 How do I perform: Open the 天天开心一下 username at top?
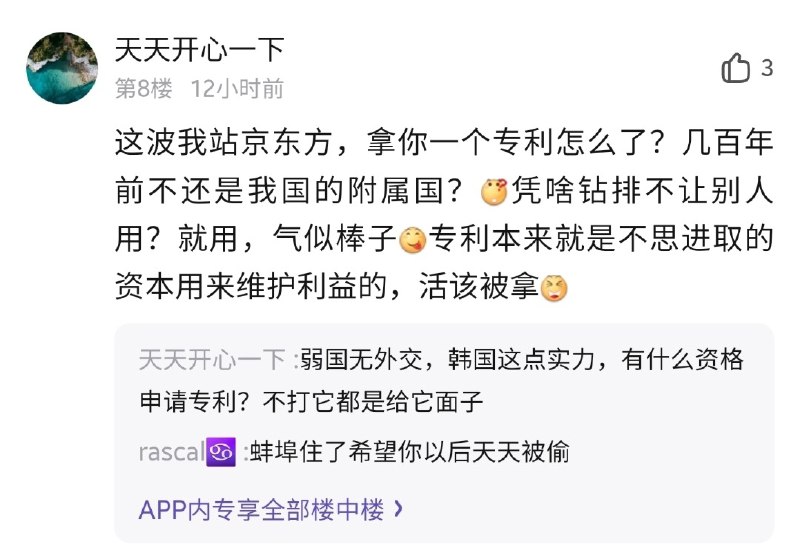[x=200, y=48]
